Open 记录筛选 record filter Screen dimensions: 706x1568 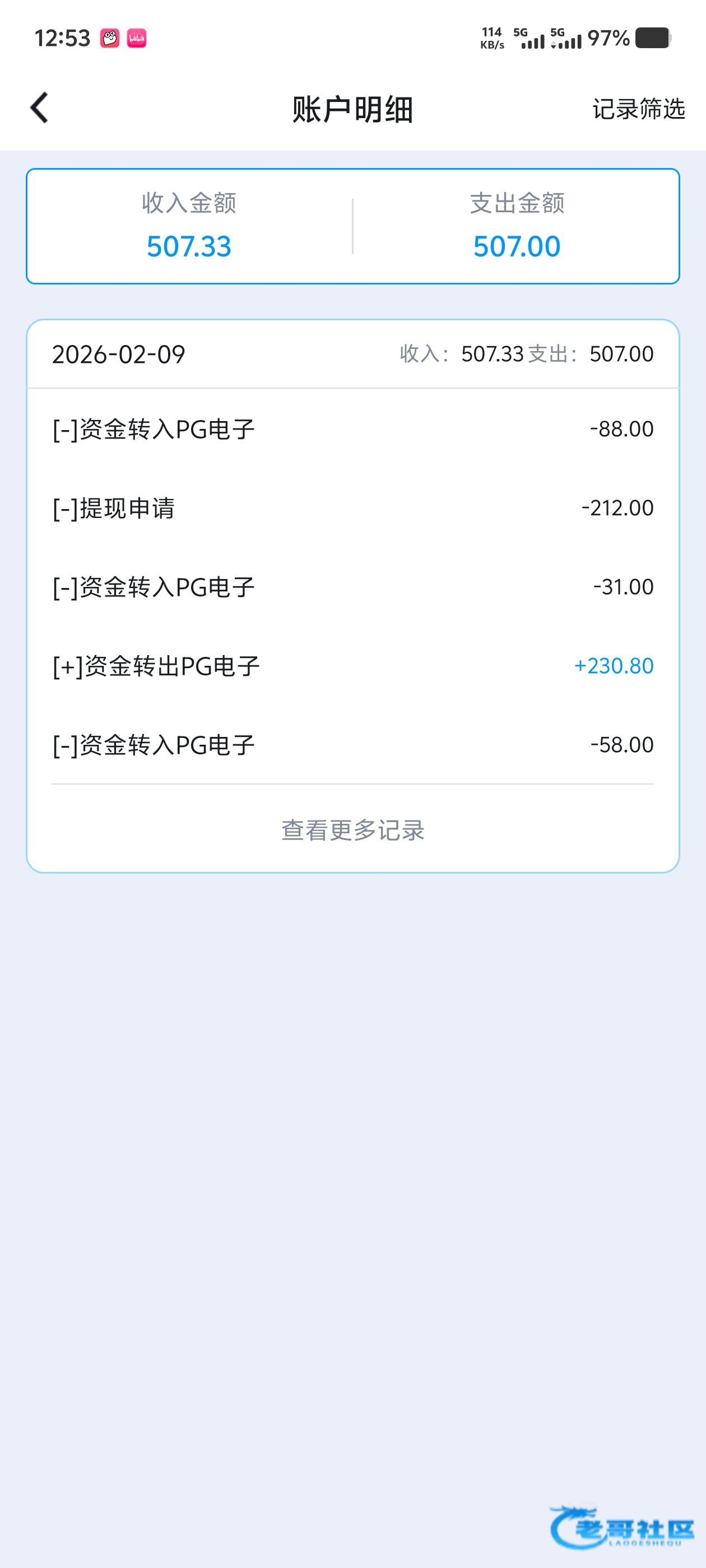(638, 110)
